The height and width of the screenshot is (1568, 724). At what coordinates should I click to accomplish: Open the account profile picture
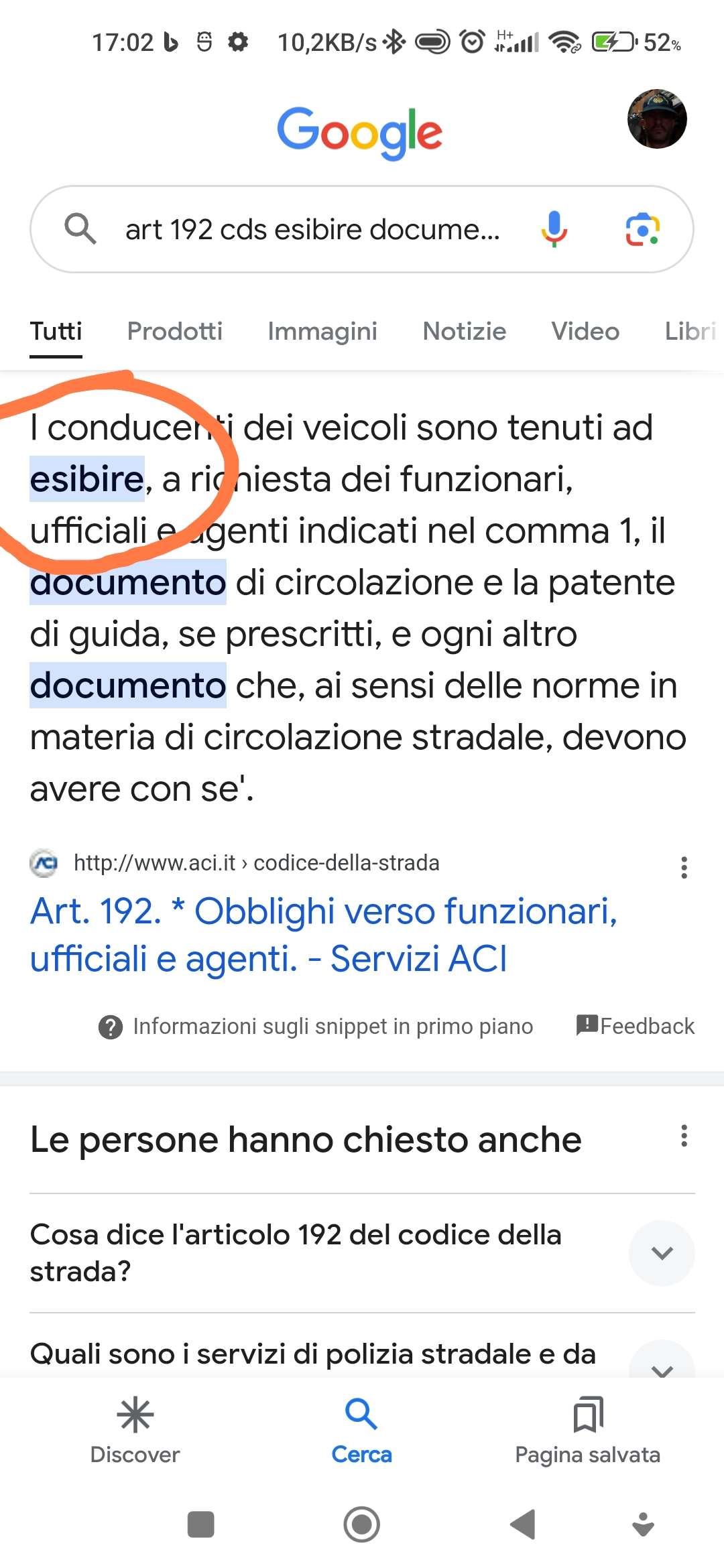point(656,119)
